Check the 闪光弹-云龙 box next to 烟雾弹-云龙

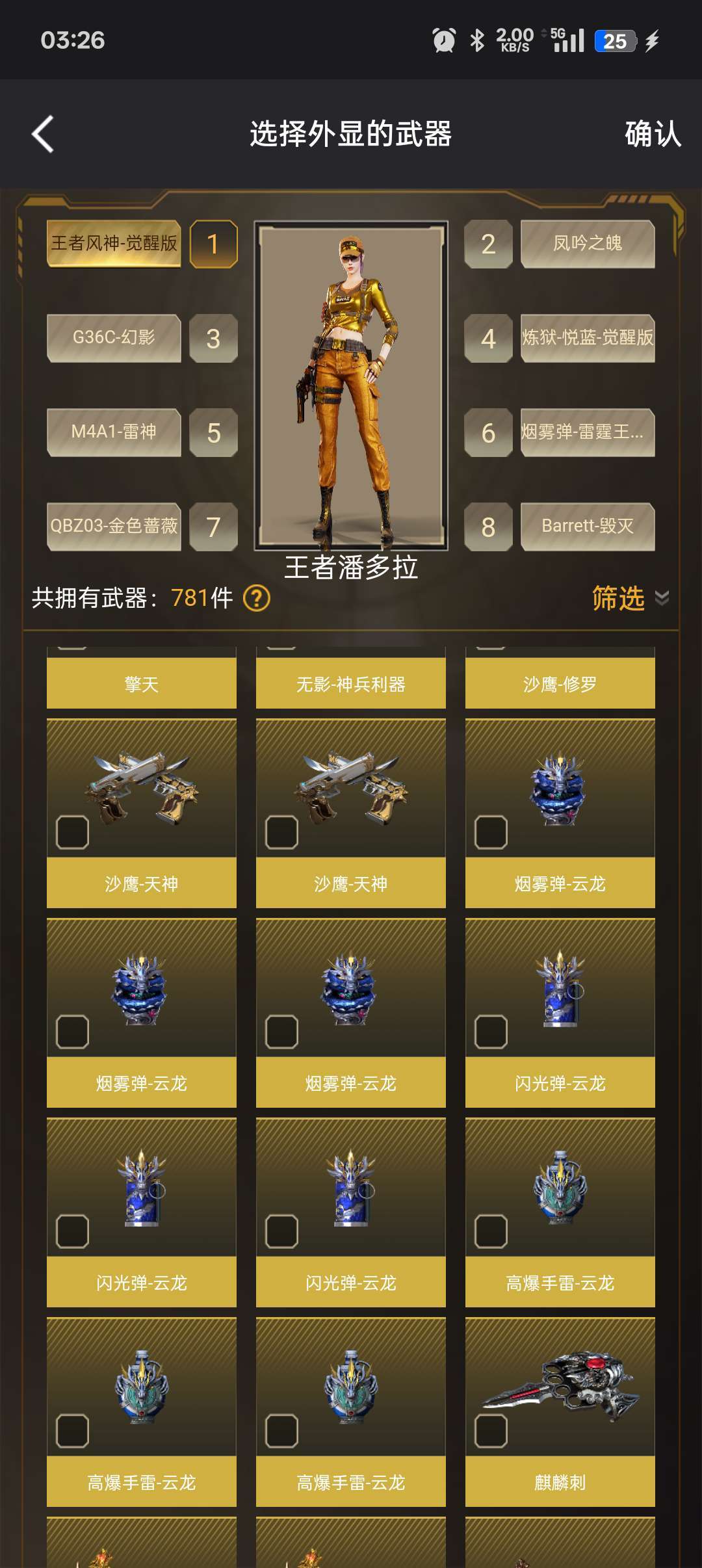tap(491, 1032)
